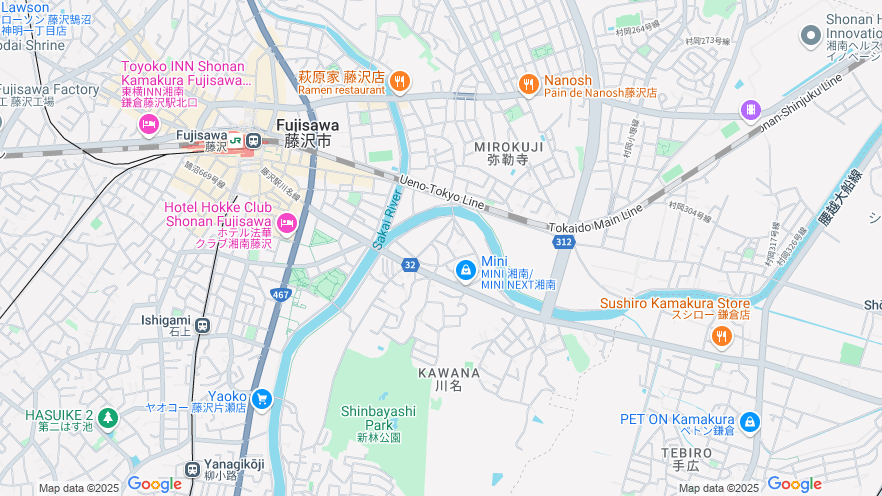Image resolution: width=882 pixels, height=496 pixels.
Task: Select the PET ON Kamakura pin
Action: [x=749, y=423]
